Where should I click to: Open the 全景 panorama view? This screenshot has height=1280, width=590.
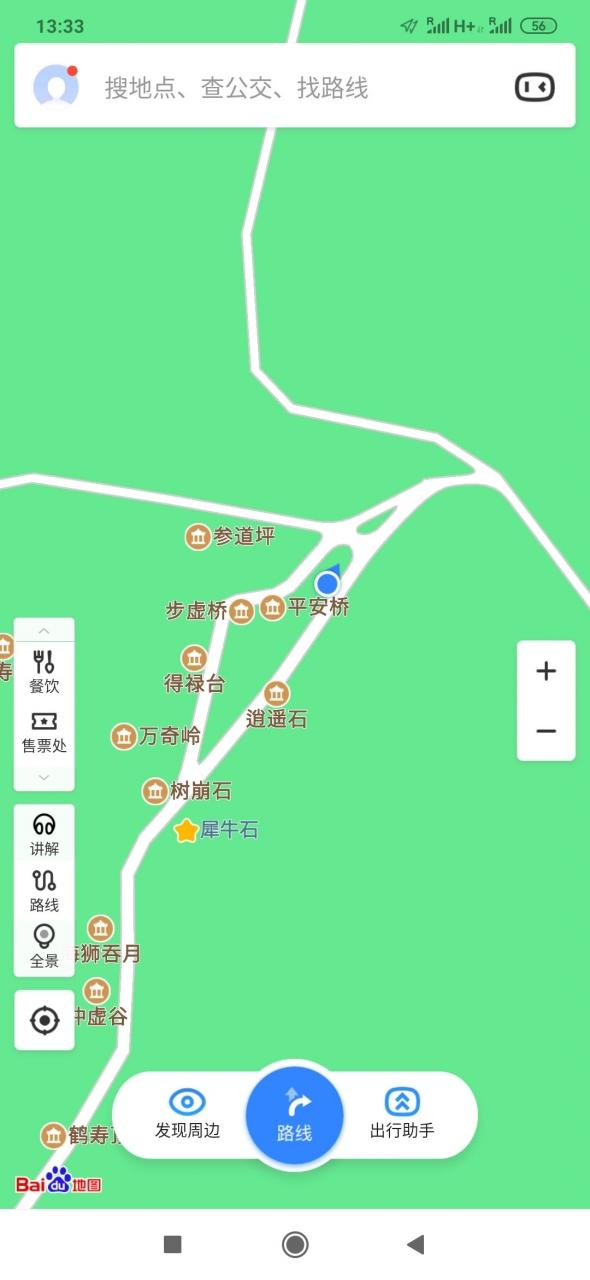[44, 947]
